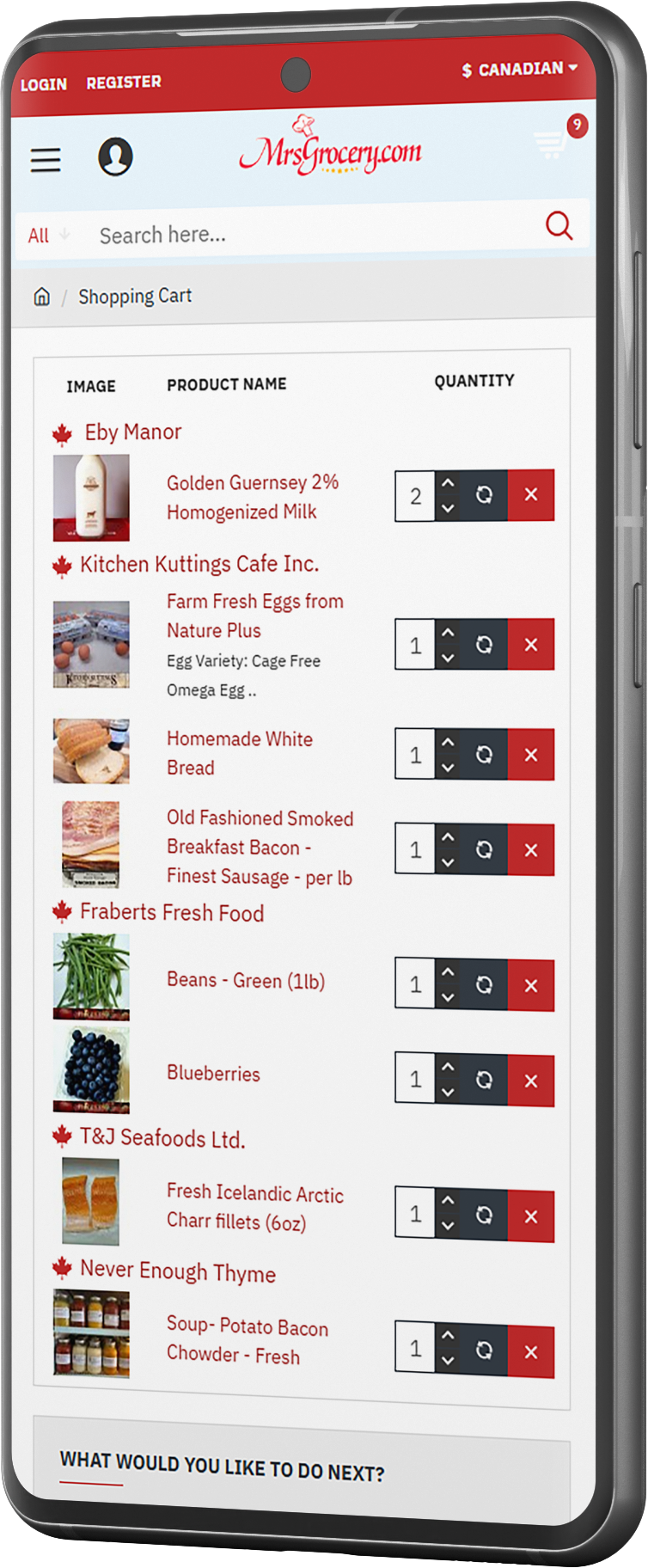Delete Soup- Potato Bacon Chowder from cart
Screen dimensions: 648x1568
[x=531, y=1352]
